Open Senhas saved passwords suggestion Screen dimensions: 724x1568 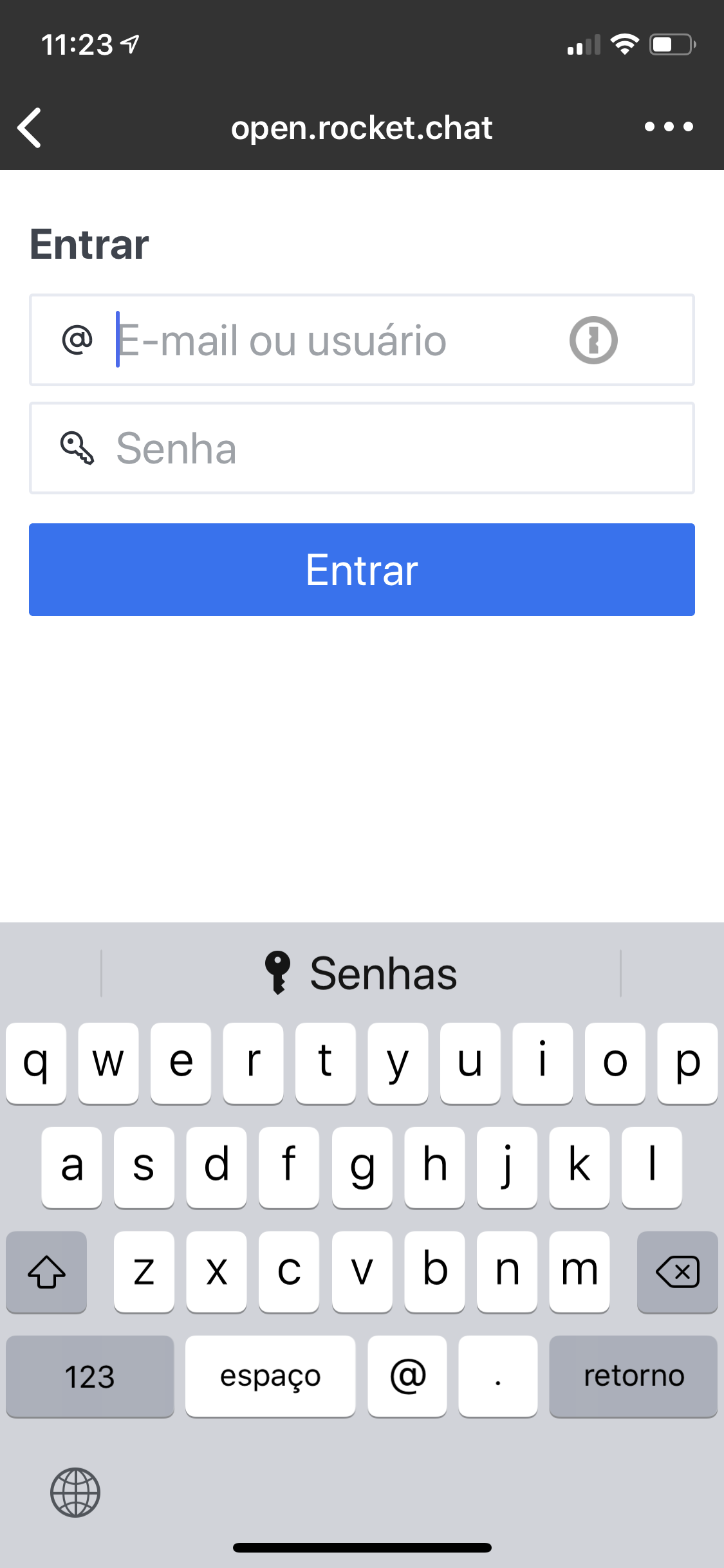361,973
